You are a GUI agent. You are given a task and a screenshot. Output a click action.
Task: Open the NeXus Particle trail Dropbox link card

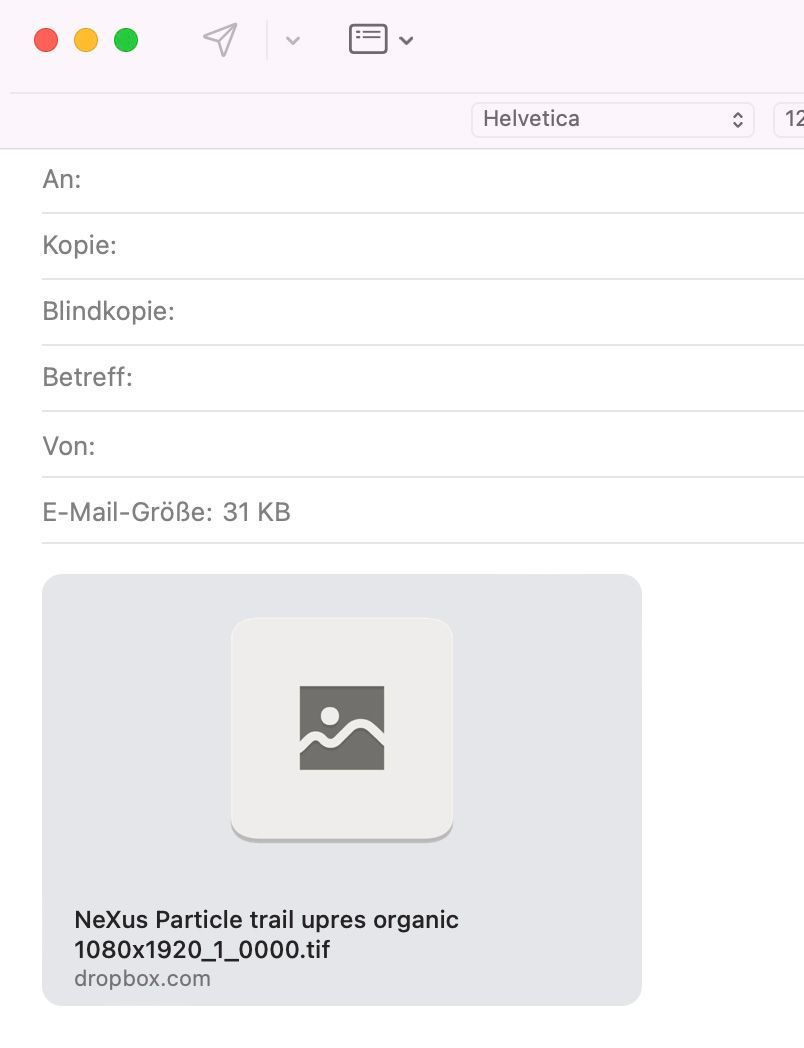[341, 790]
